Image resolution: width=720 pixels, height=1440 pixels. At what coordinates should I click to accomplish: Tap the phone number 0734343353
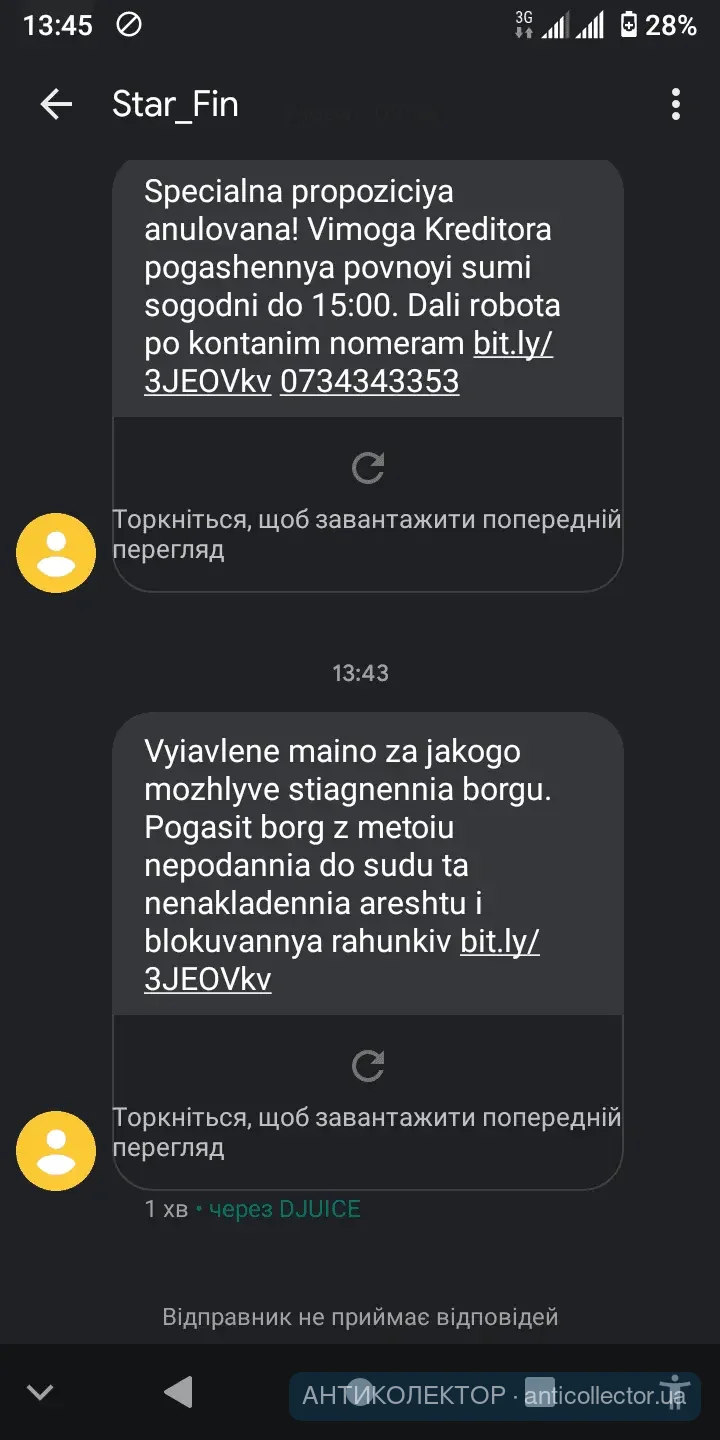pos(369,381)
